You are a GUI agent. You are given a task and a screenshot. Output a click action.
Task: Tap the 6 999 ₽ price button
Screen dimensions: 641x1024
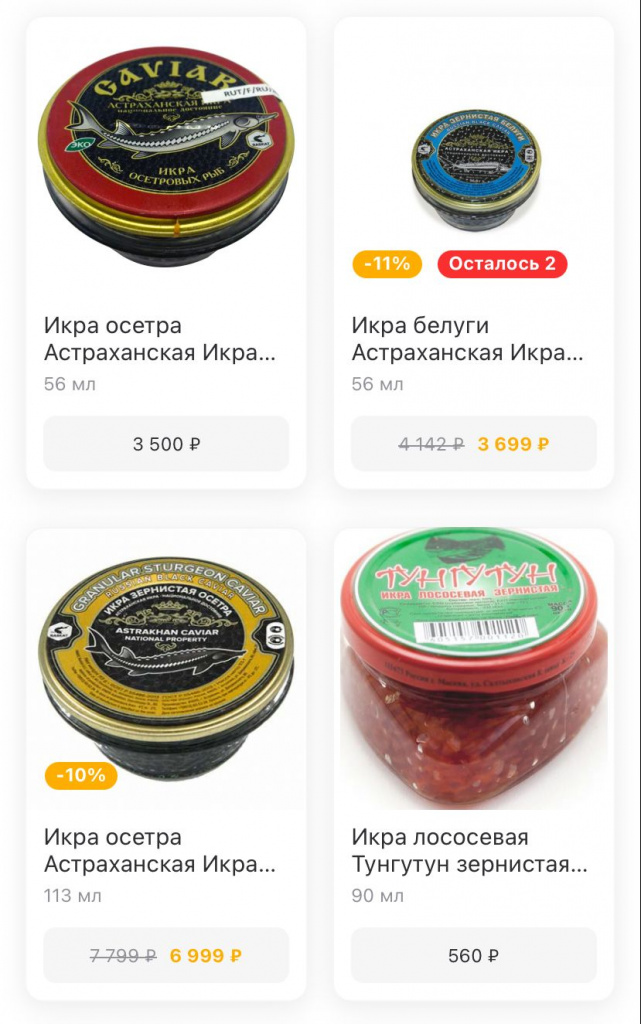point(166,955)
